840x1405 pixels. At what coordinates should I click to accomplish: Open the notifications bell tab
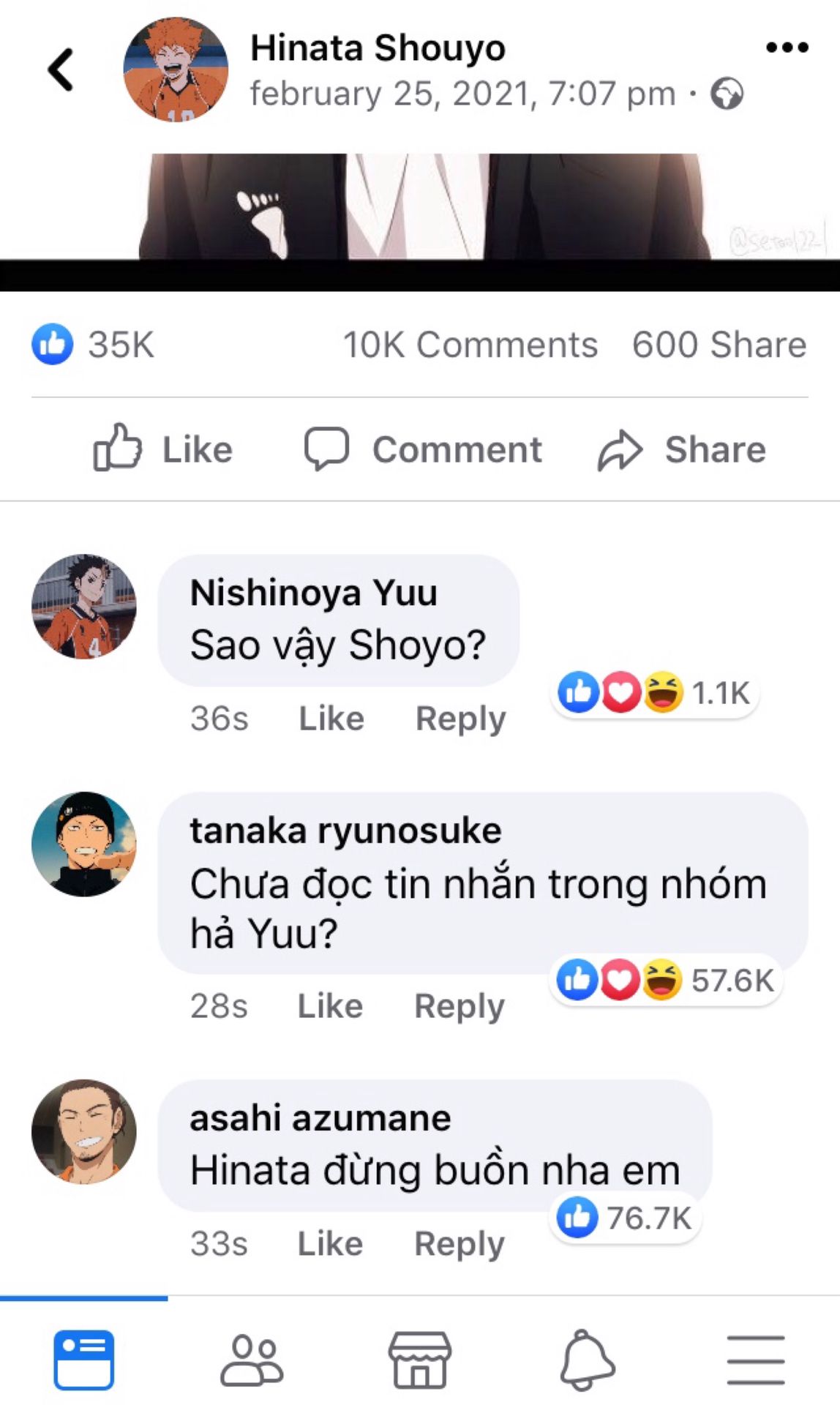[587, 1360]
